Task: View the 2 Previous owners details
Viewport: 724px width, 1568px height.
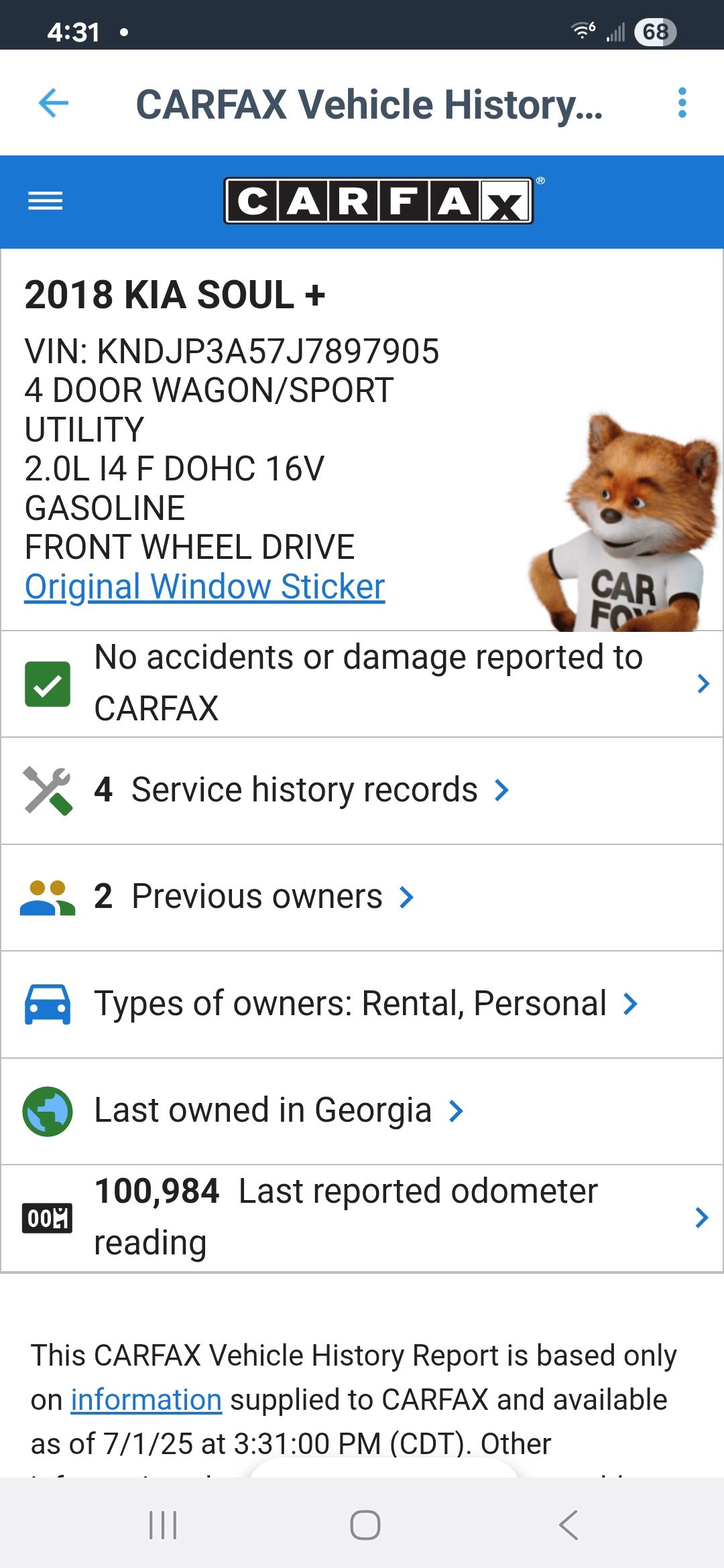Action: coord(256,897)
